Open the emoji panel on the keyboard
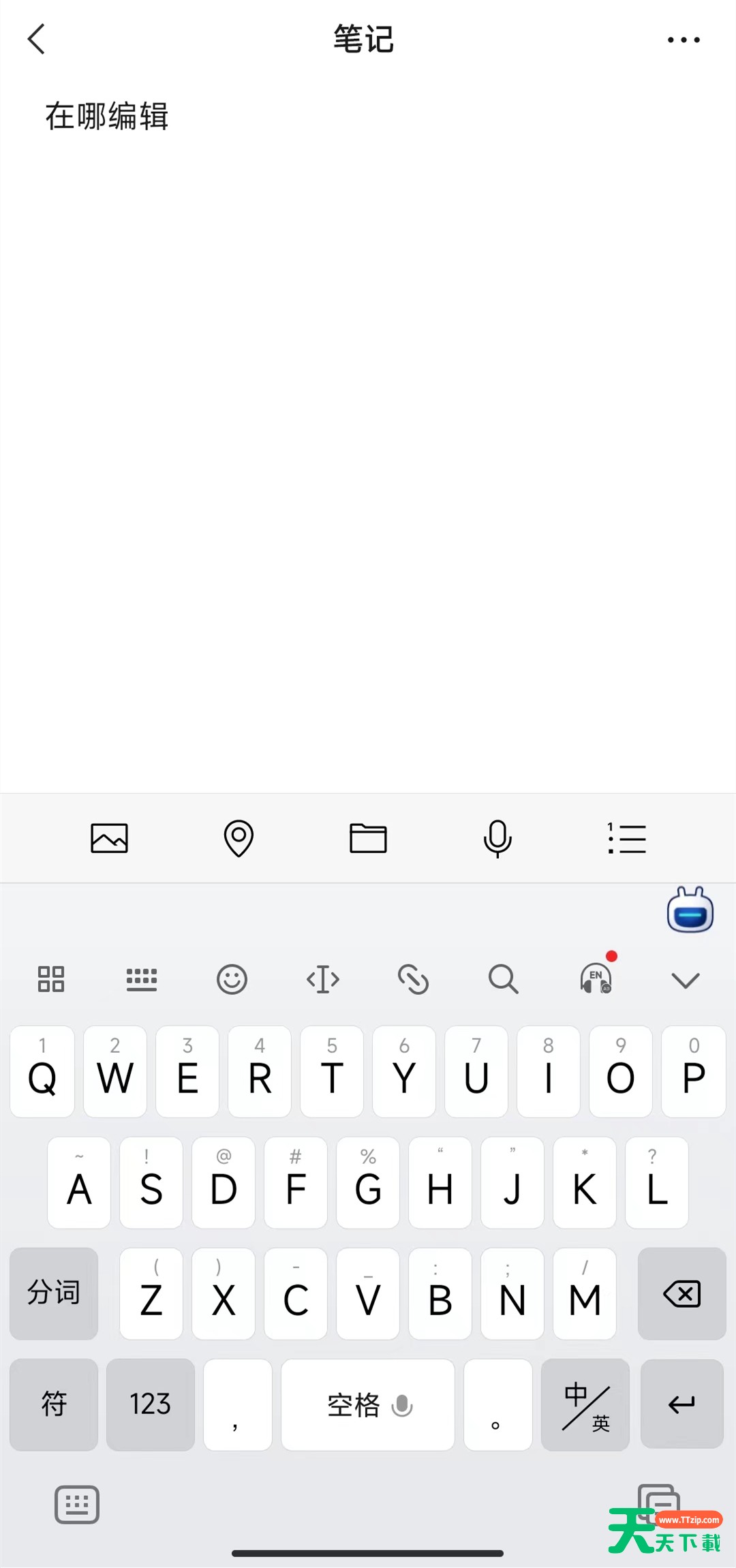 click(232, 979)
